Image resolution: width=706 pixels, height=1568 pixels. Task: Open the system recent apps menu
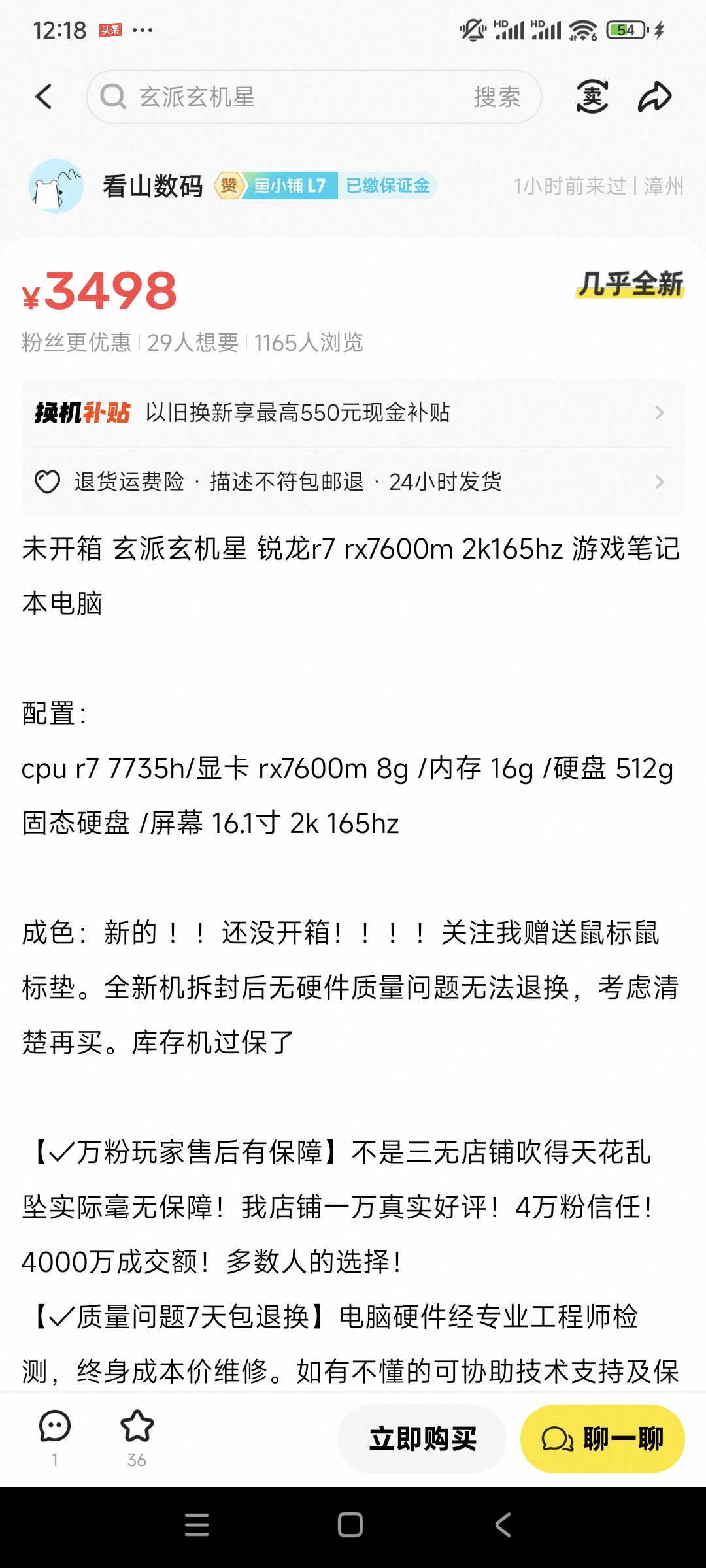point(197,1525)
